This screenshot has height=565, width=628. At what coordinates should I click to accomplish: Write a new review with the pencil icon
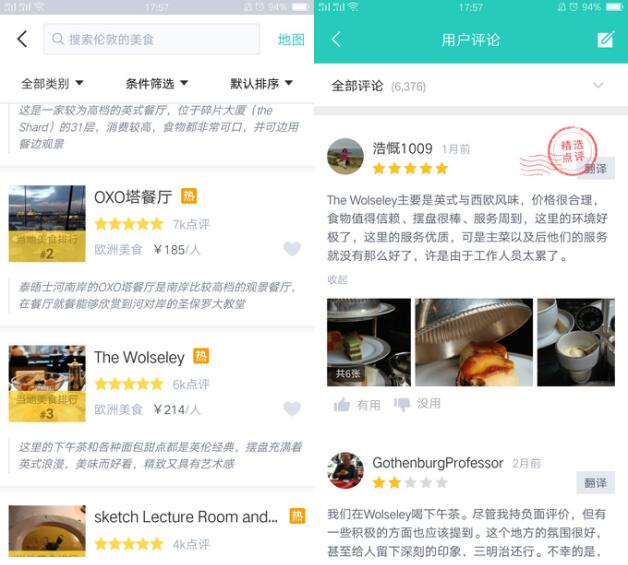pos(605,39)
